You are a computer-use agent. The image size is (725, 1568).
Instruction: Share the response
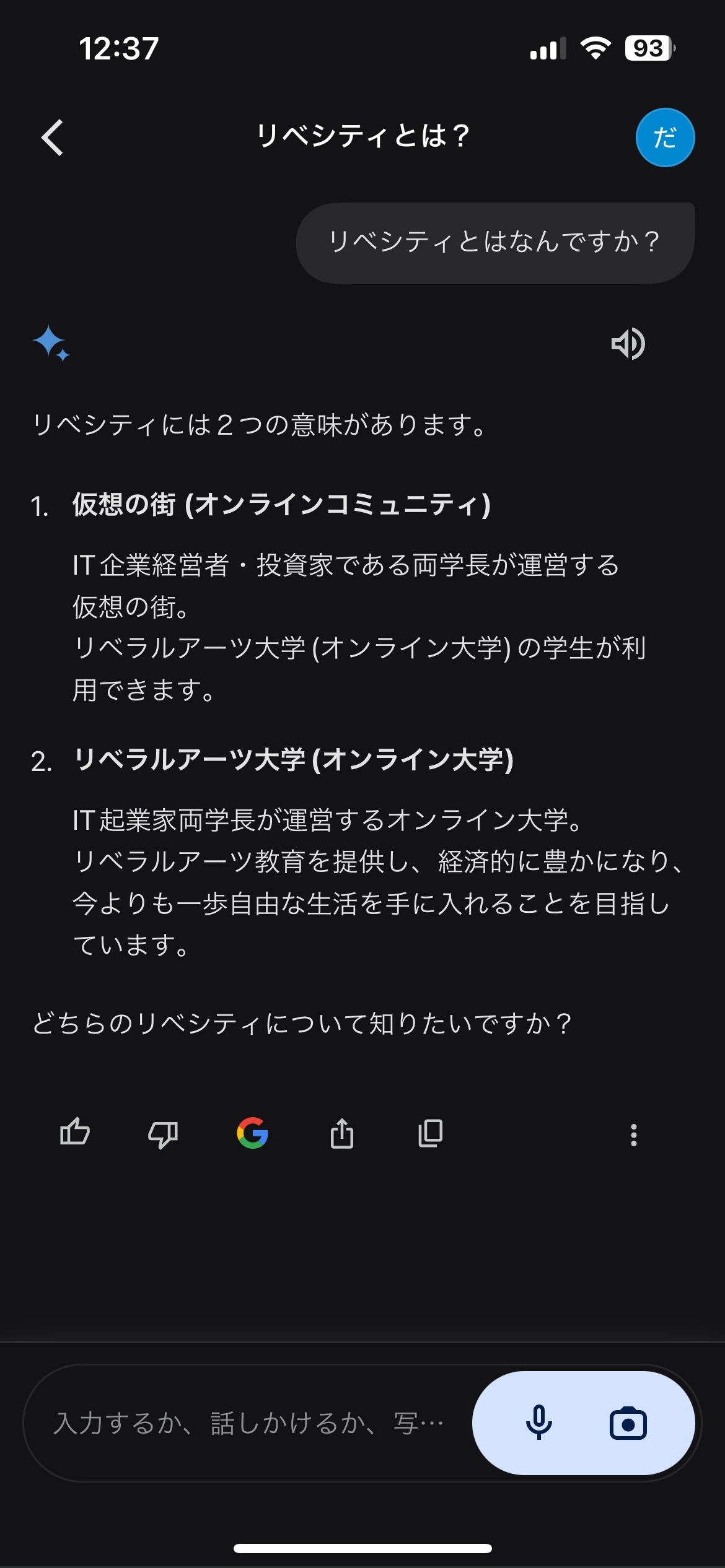coord(342,1133)
